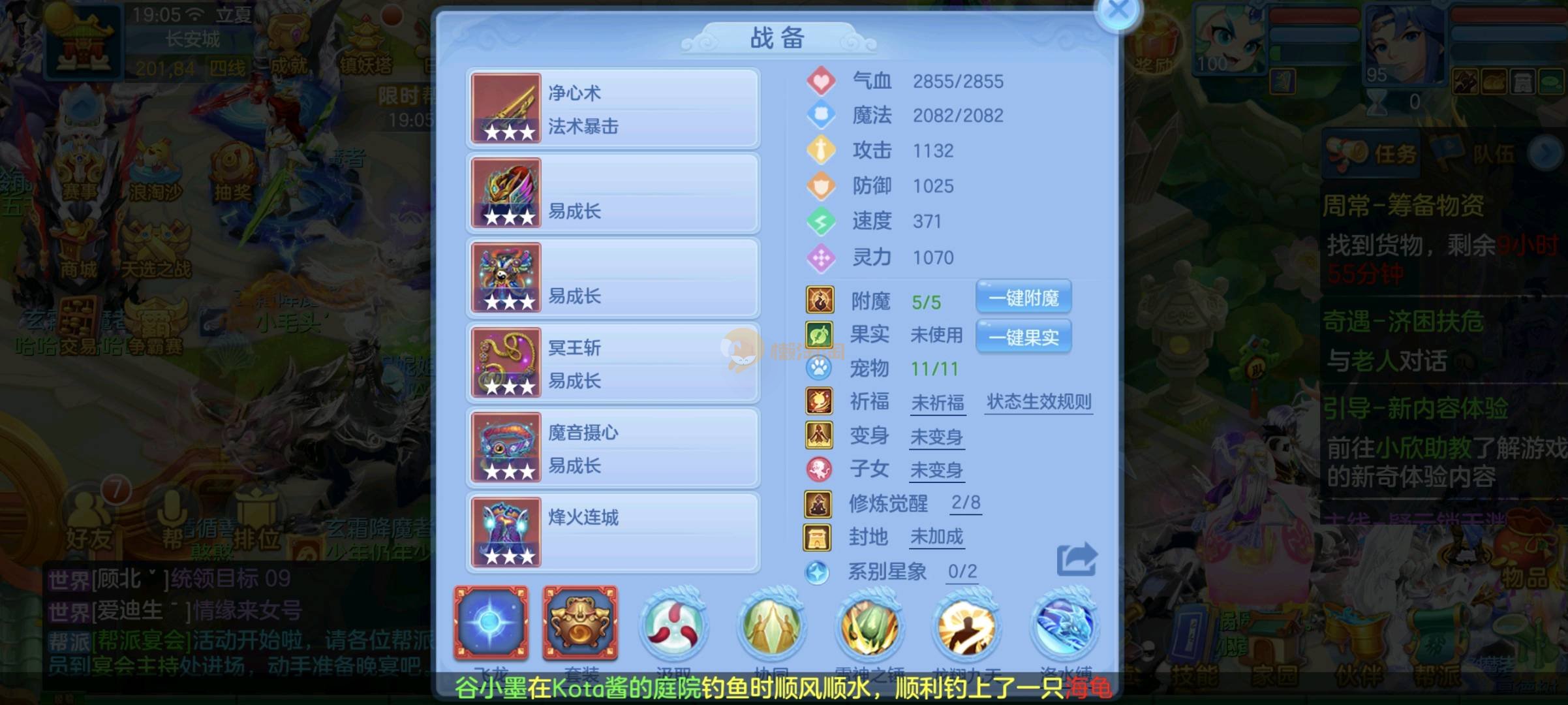1568x705 pixels.
Task: Tap 未变身 next to 子女
Action: (936, 470)
